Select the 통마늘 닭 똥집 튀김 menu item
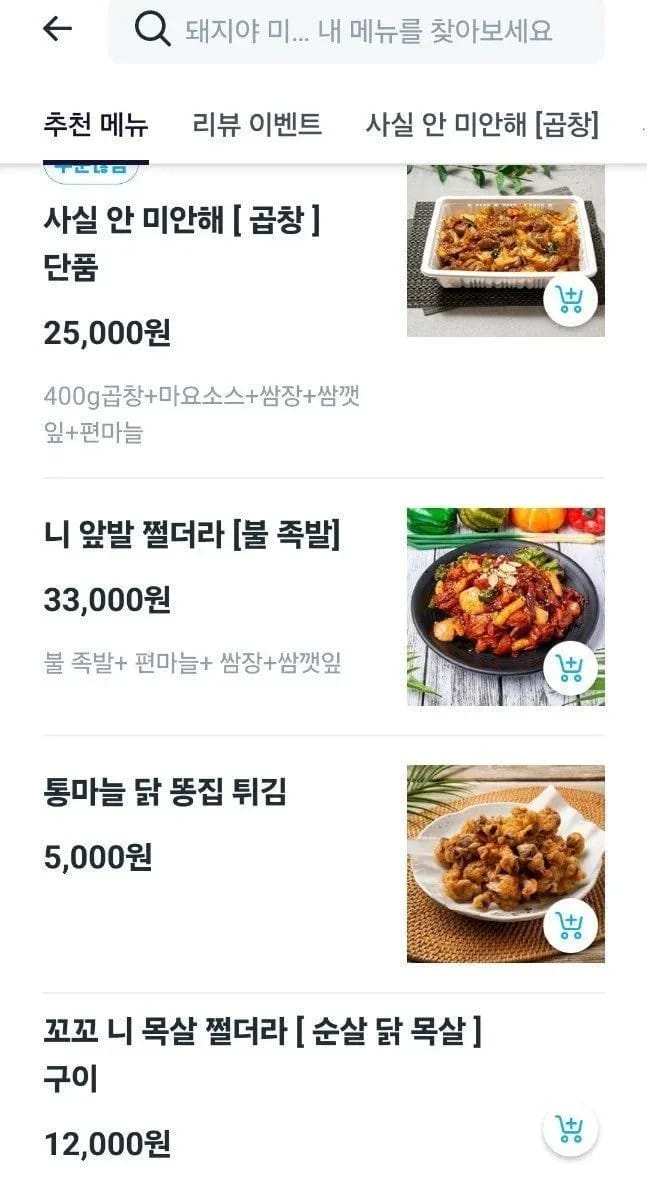 pos(165,793)
